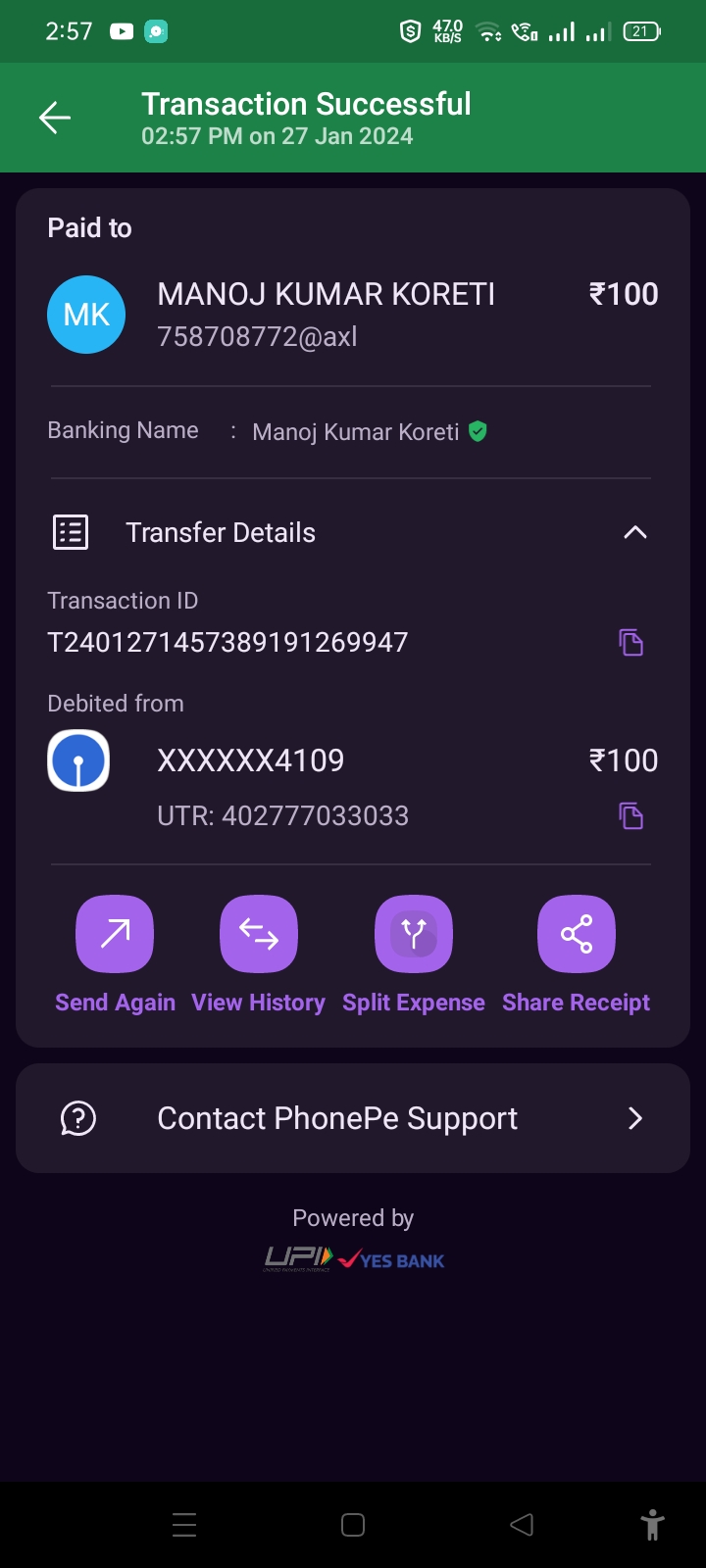The image size is (706, 1568).
Task: Open View History
Action: coord(258,934)
